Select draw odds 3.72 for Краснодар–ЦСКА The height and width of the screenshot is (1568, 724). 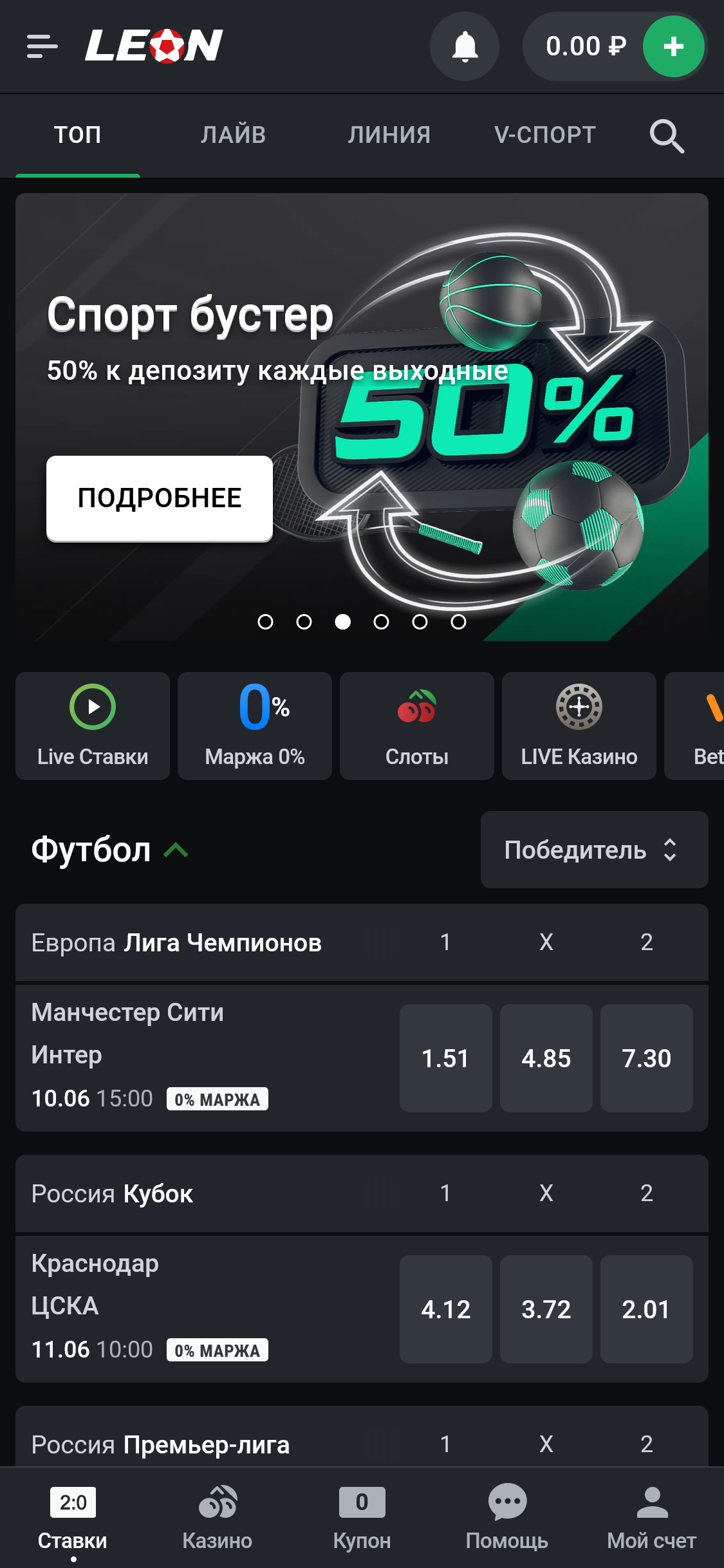pos(546,1309)
